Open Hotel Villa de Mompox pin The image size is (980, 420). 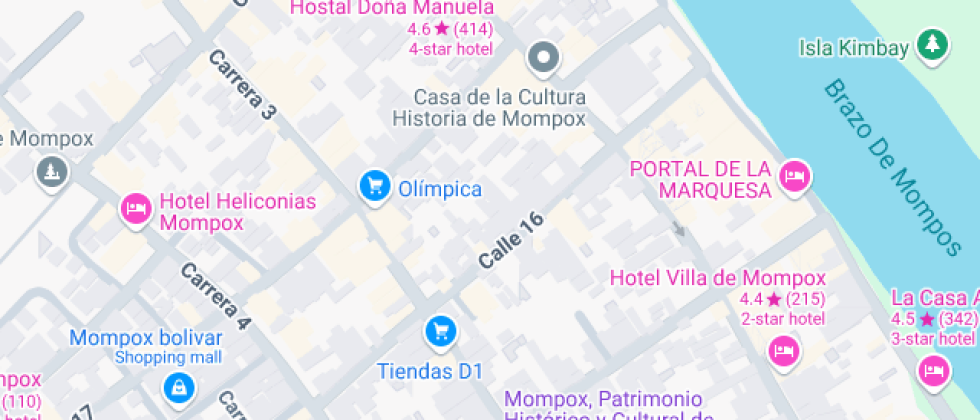(x=784, y=350)
